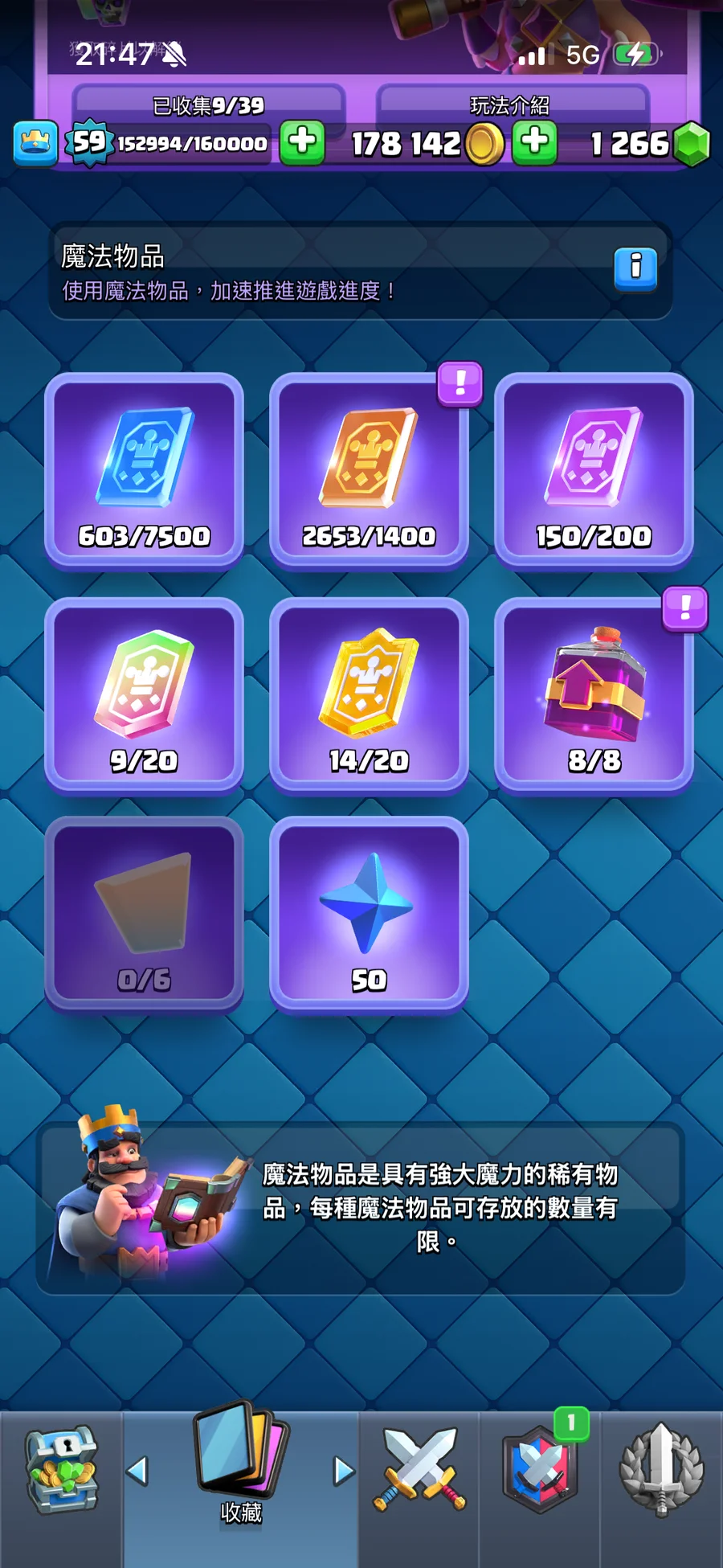Open the events sword-and-laurel tab
723x1568 pixels.
[661, 1471]
